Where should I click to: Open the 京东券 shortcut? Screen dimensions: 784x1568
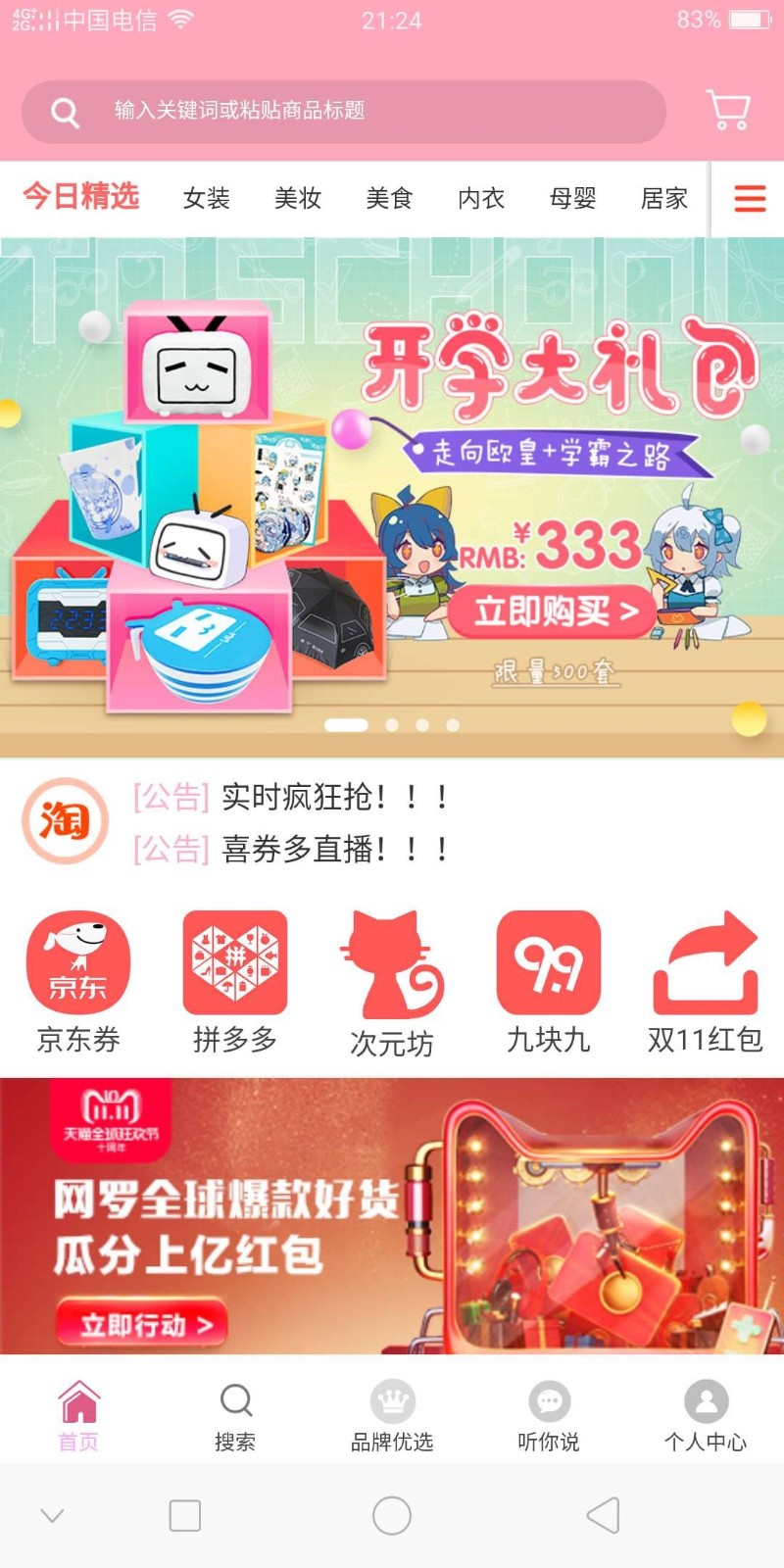78,982
